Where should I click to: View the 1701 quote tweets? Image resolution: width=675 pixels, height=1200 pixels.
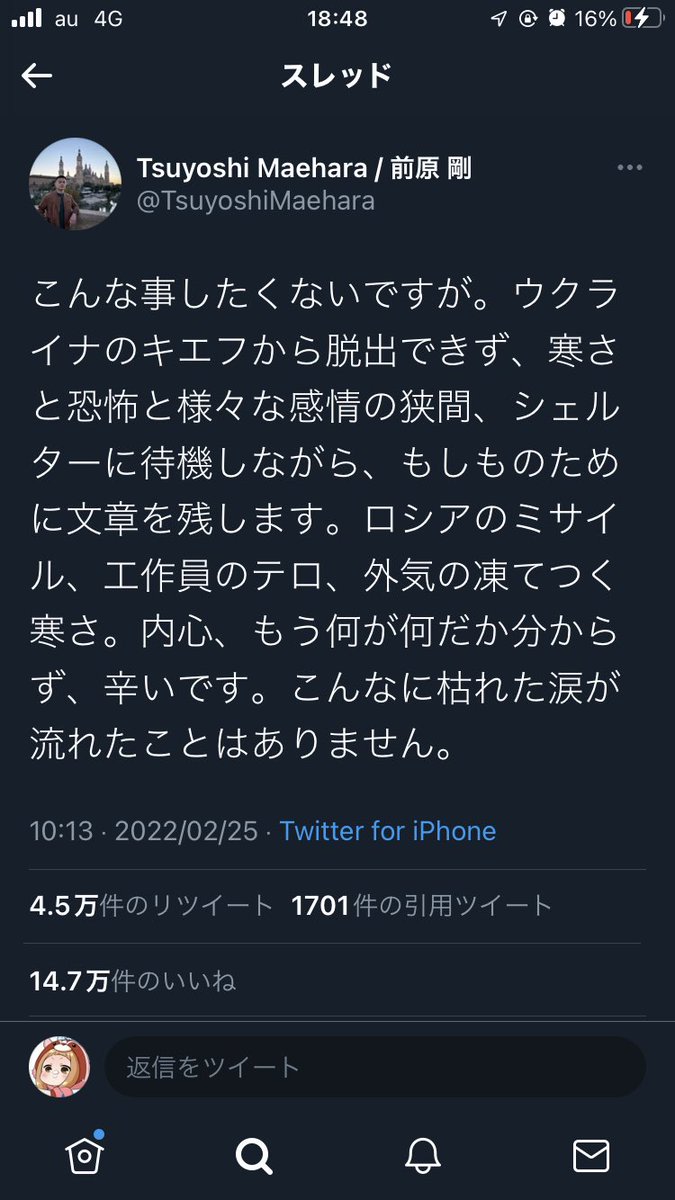(x=422, y=906)
